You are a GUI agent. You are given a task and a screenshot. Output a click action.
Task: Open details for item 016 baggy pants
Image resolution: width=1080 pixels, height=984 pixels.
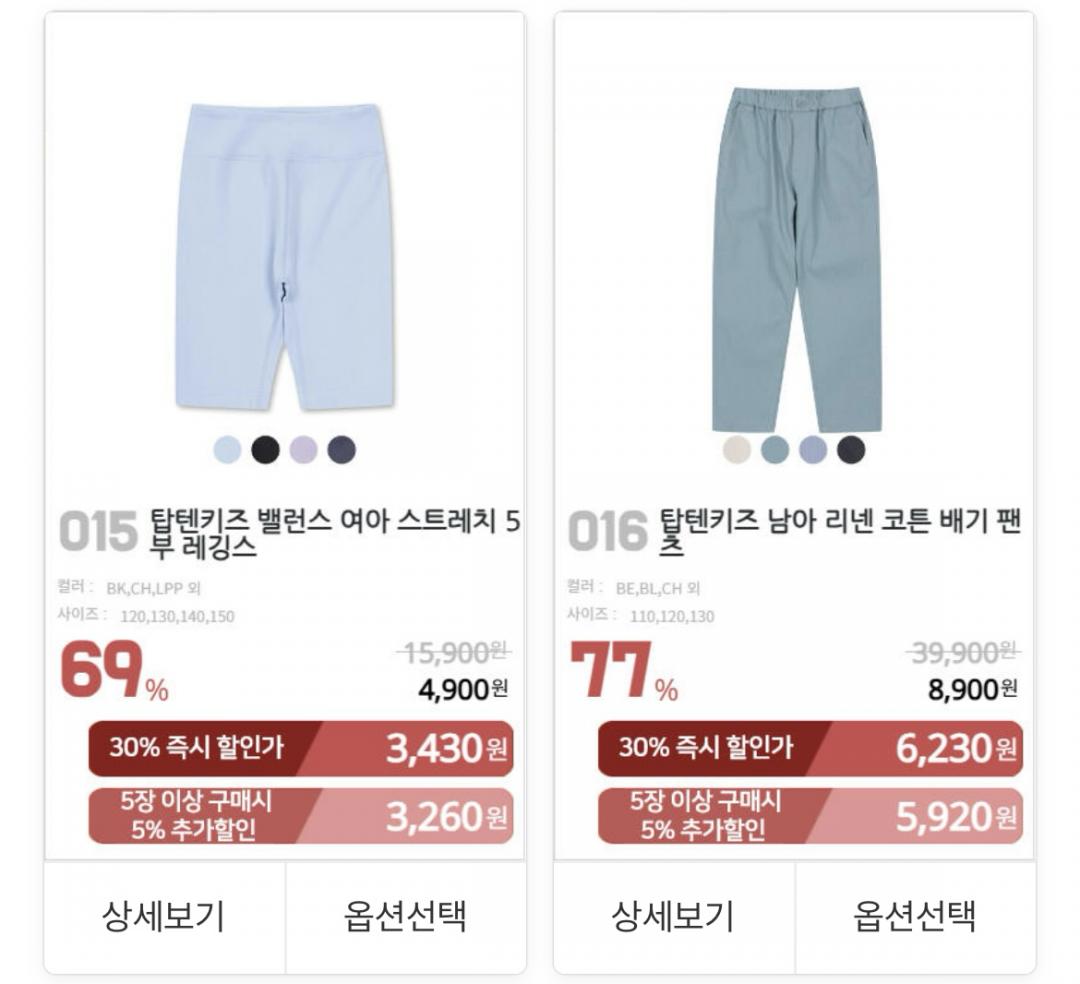click(673, 916)
